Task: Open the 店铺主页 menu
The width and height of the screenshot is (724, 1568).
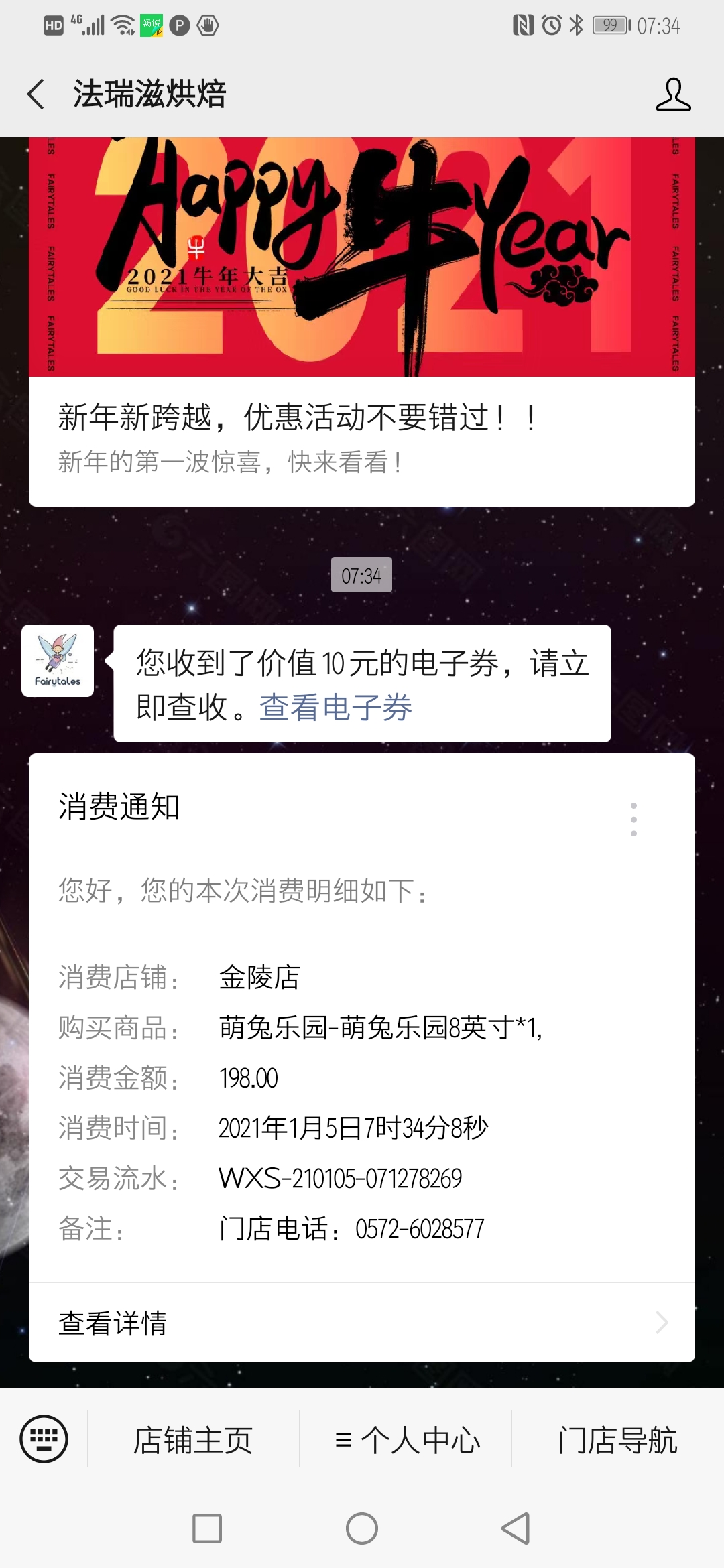Action: 193,1439
